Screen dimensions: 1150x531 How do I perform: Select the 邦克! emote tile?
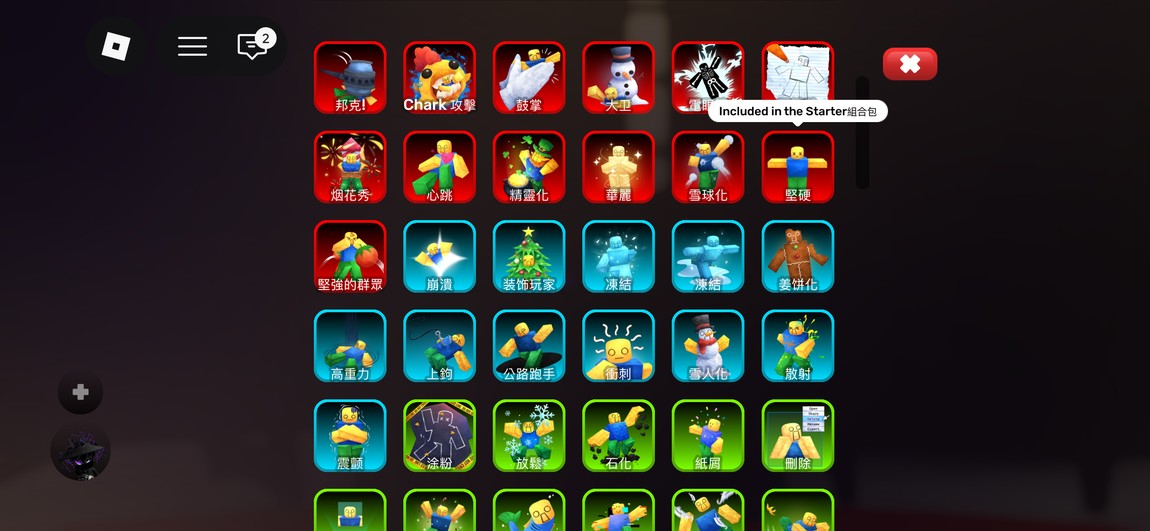(x=350, y=77)
